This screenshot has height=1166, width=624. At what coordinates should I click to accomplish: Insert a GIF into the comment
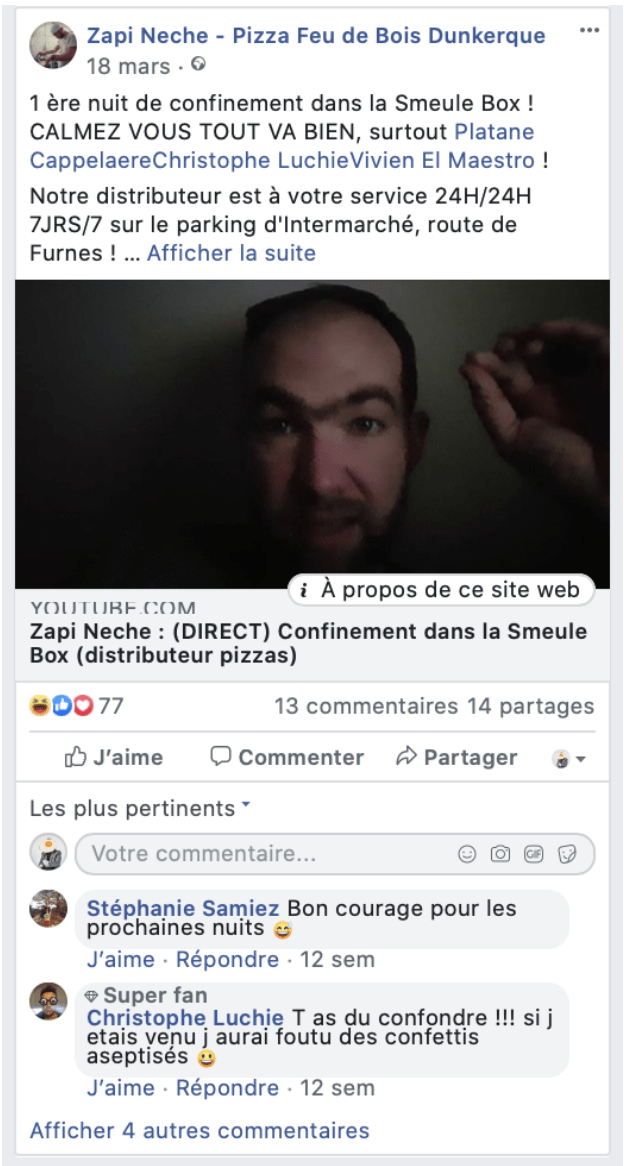click(534, 854)
